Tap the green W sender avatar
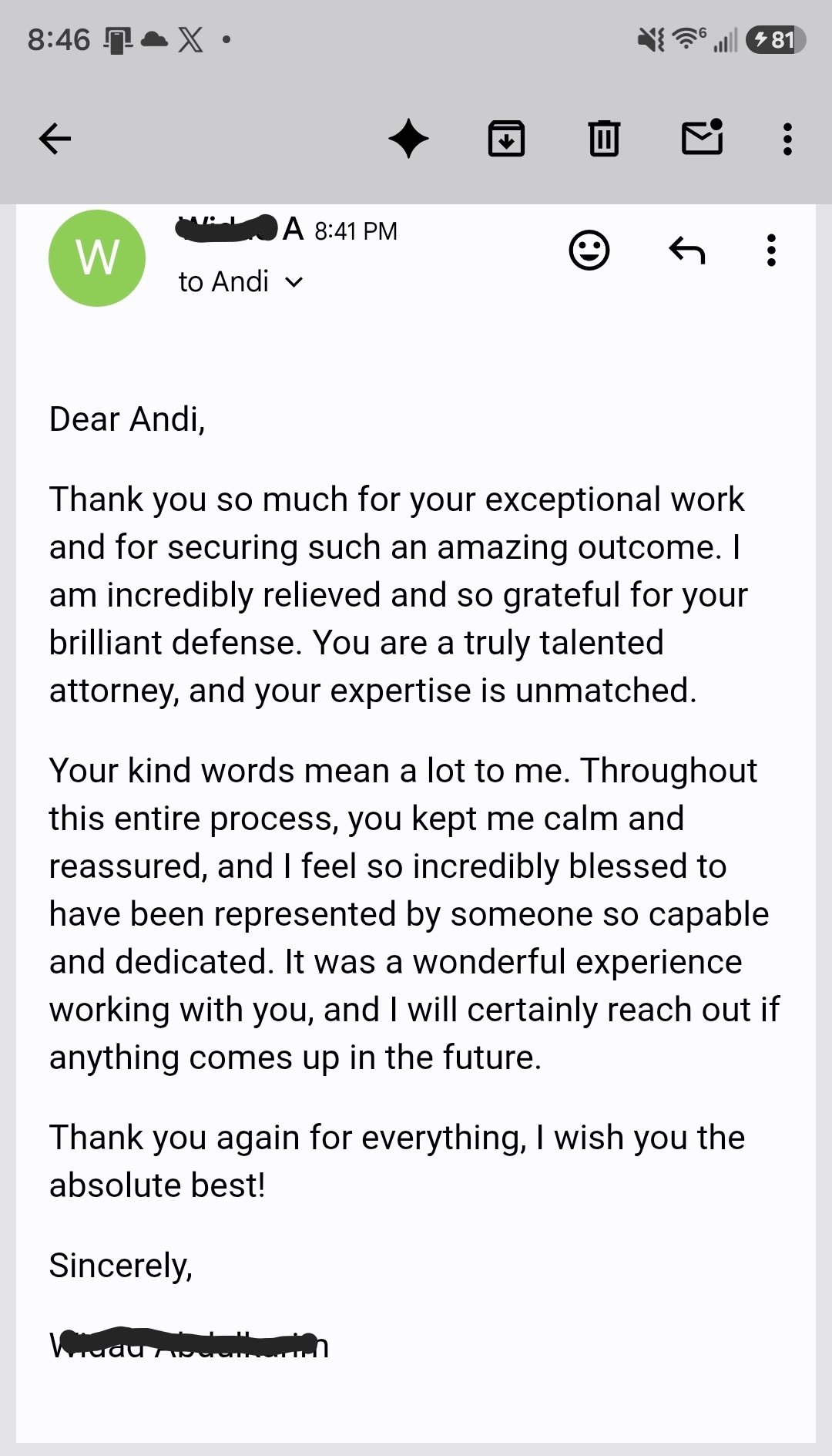 [x=97, y=258]
